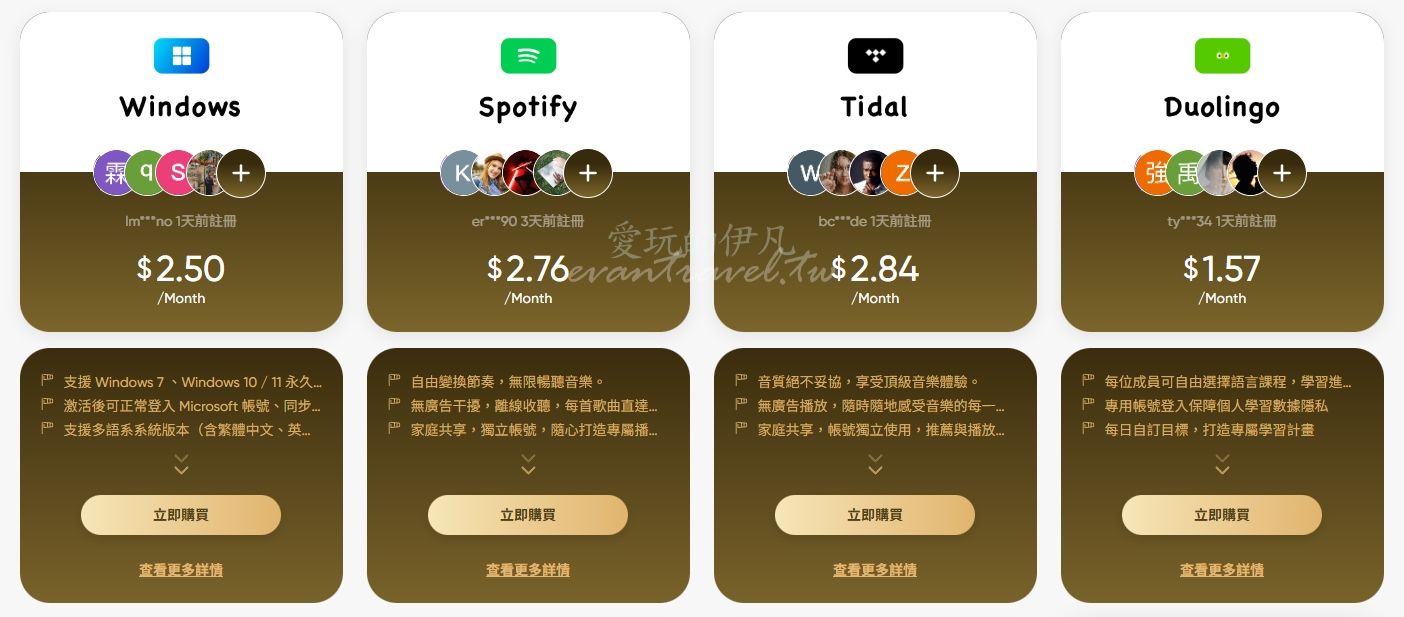Viewport: 1404px width, 617px height.
Task: Open more details link under Duolingo
Action: [x=1222, y=570]
